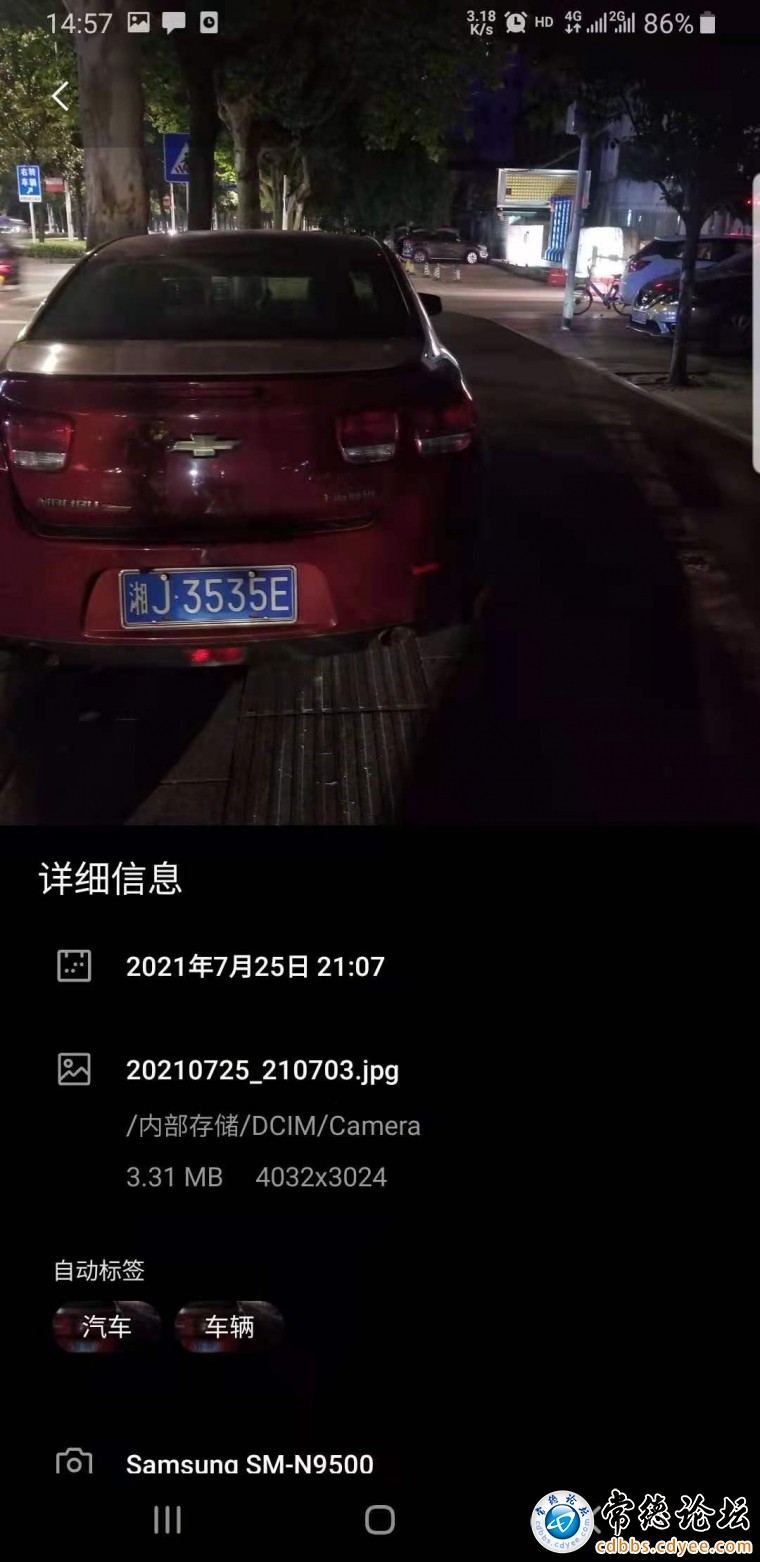
Task: Select the 汽车 auto tag chip
Action: [107, 1327]
